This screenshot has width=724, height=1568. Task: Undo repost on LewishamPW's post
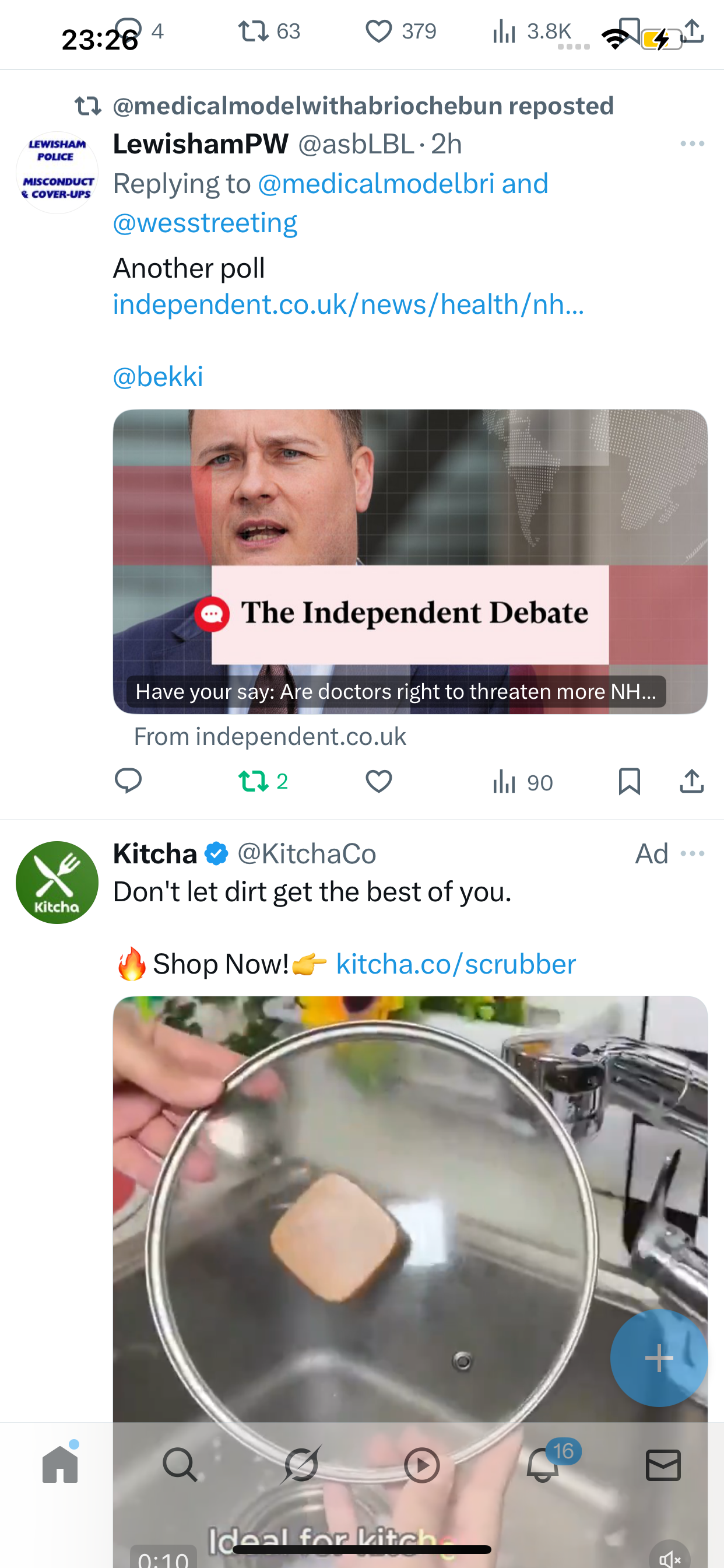(263, 781)
